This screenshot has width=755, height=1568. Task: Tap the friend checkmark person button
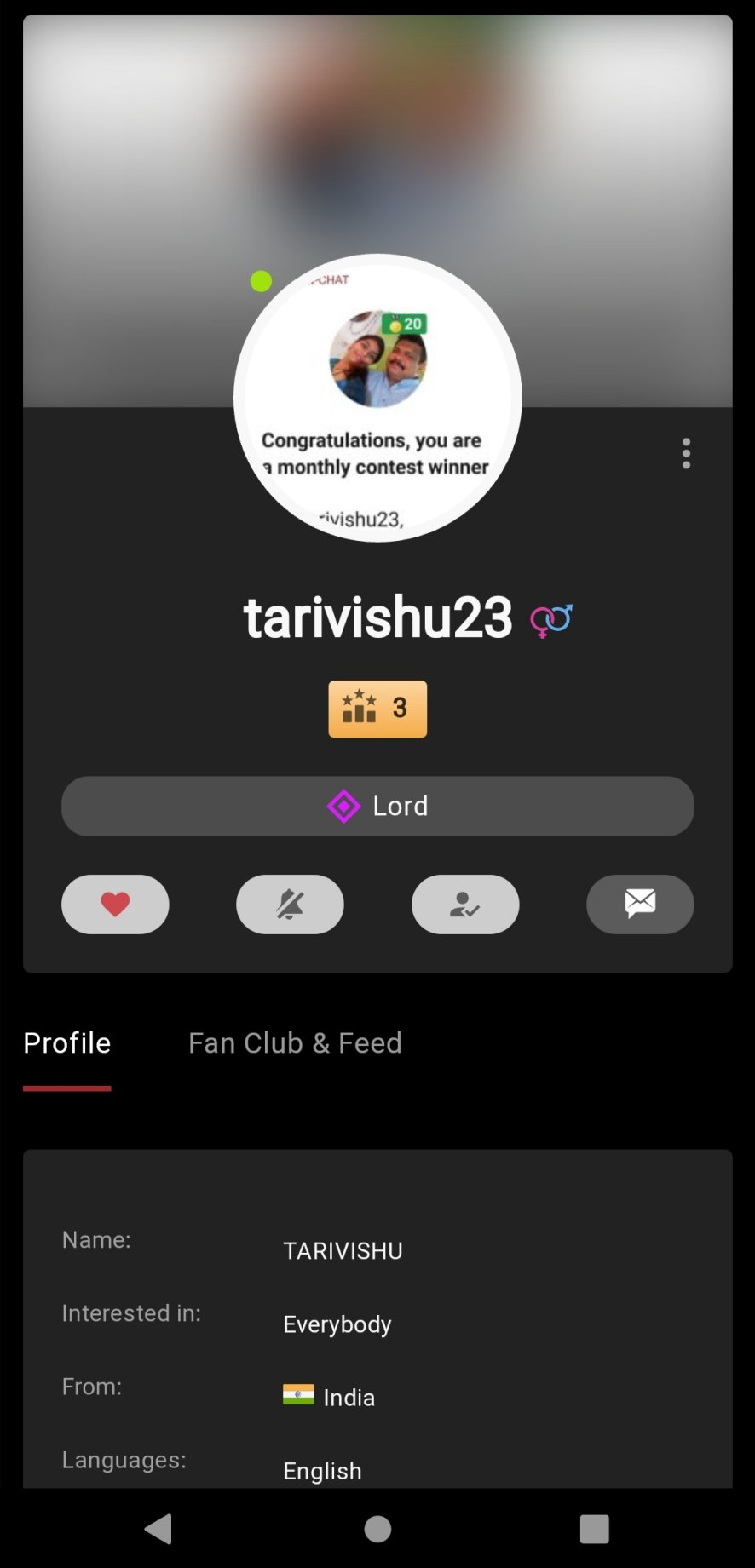[x=465, y=904]
